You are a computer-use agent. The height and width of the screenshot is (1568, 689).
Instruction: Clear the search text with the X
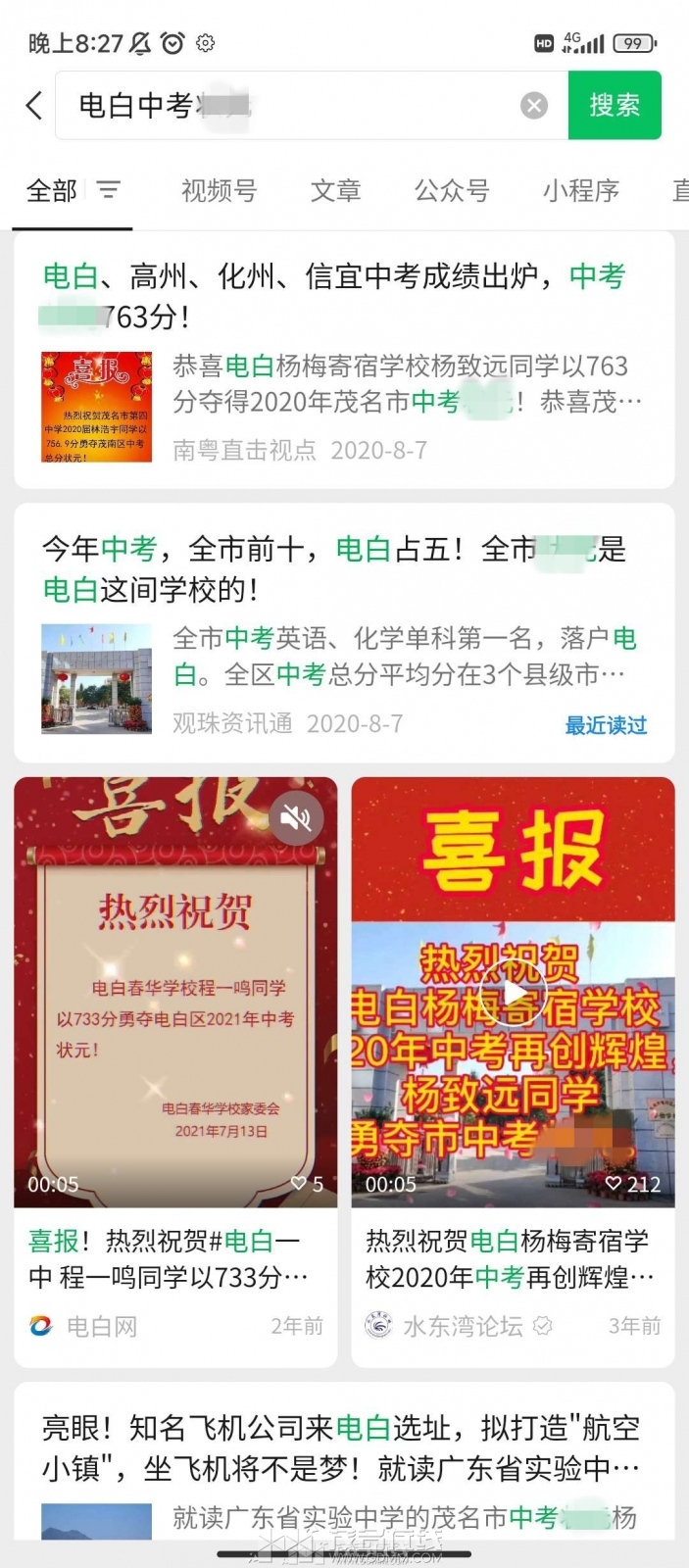(x=534, y=106)
